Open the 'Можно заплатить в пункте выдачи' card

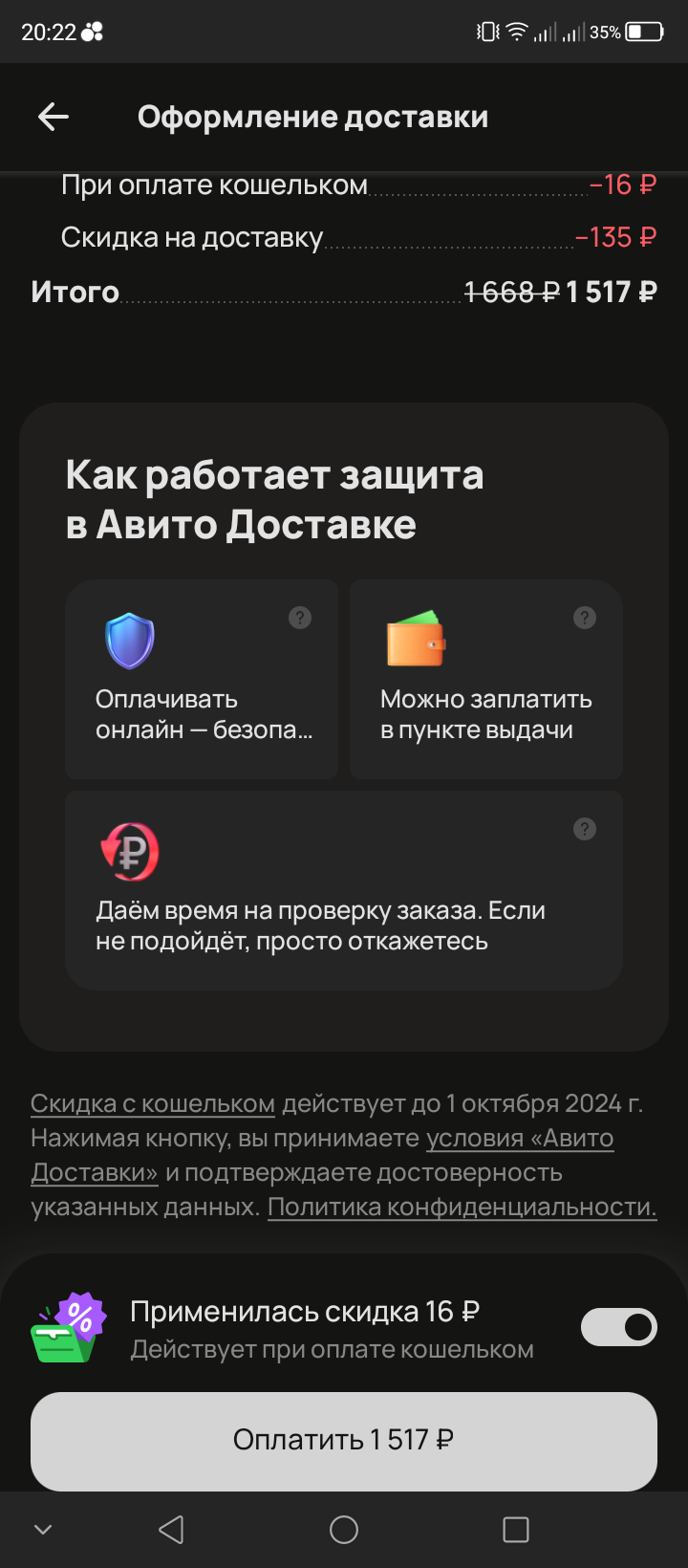pyautogui.click(x=485, y=679)
